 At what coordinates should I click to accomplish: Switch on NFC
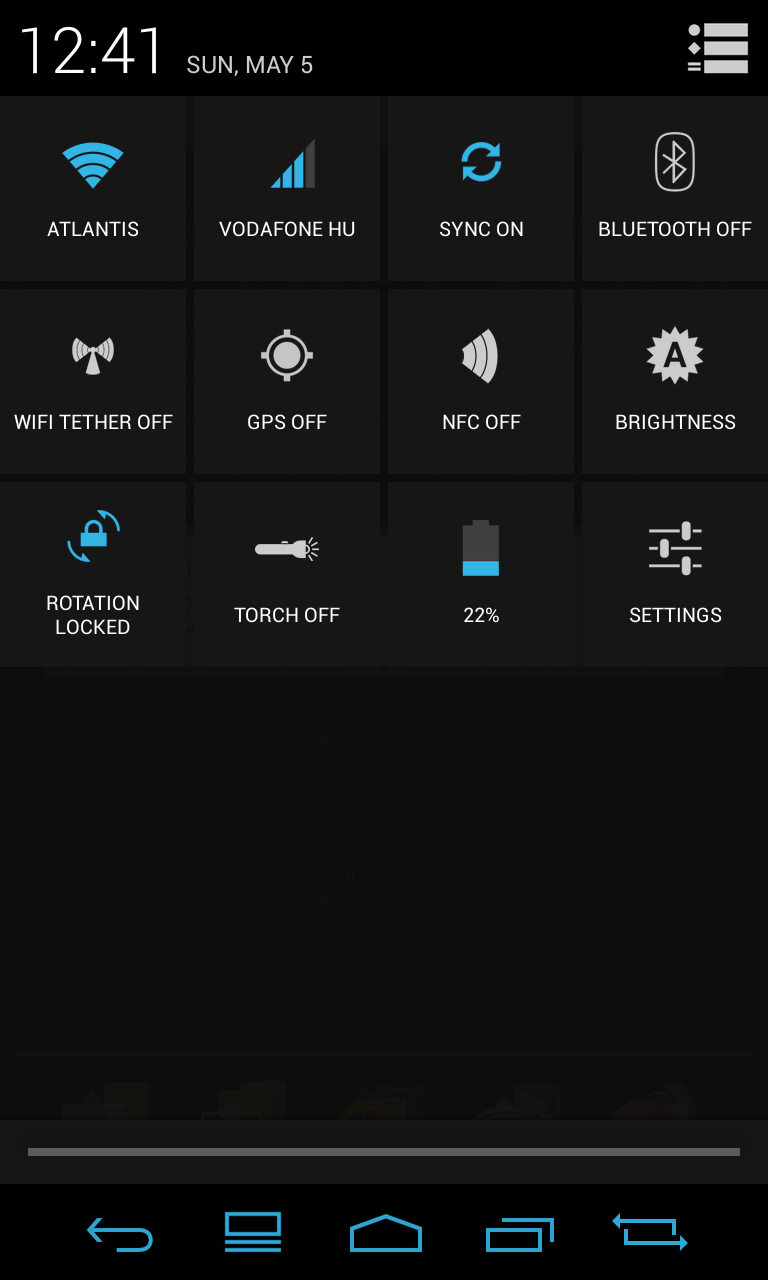pos(481,381)
